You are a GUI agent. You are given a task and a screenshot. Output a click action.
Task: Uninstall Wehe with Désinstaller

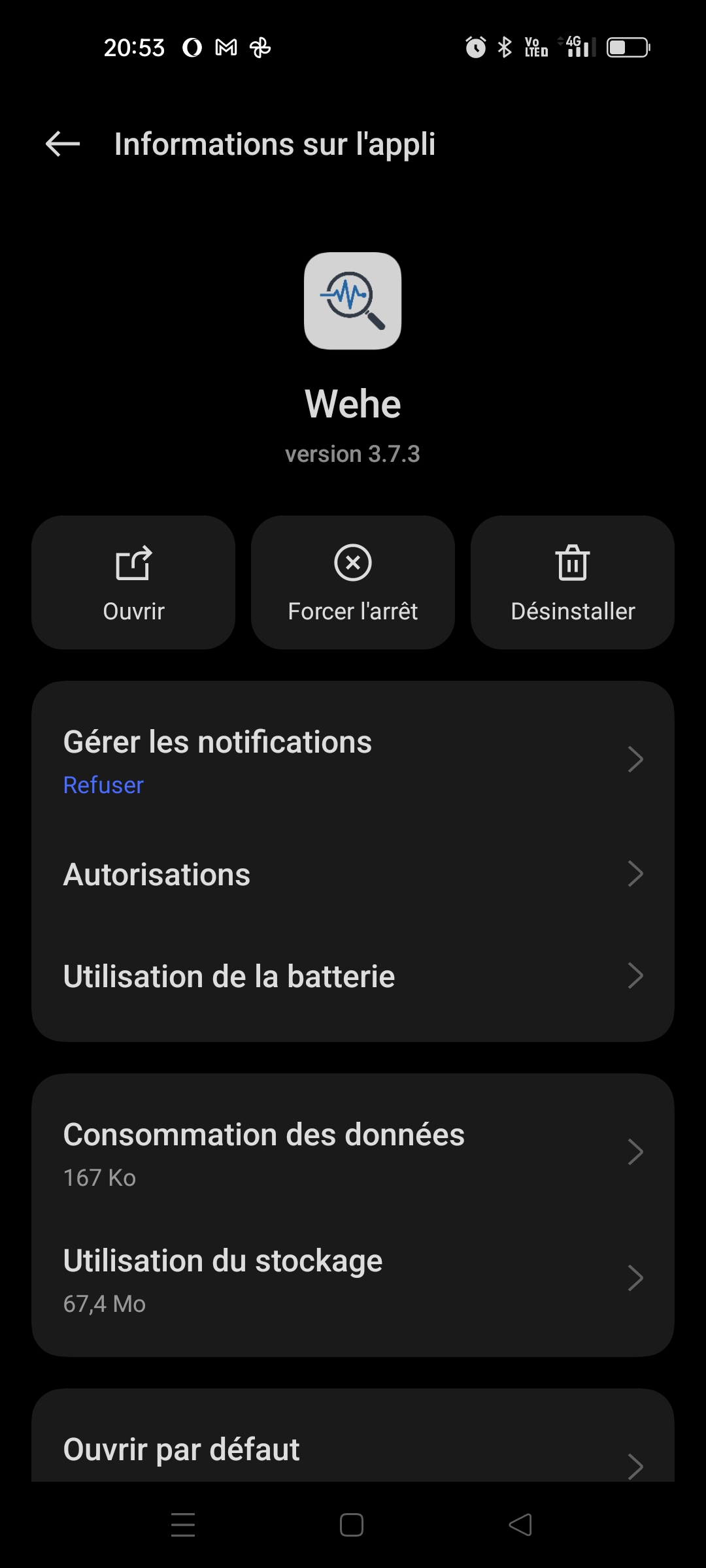[573, 582]
